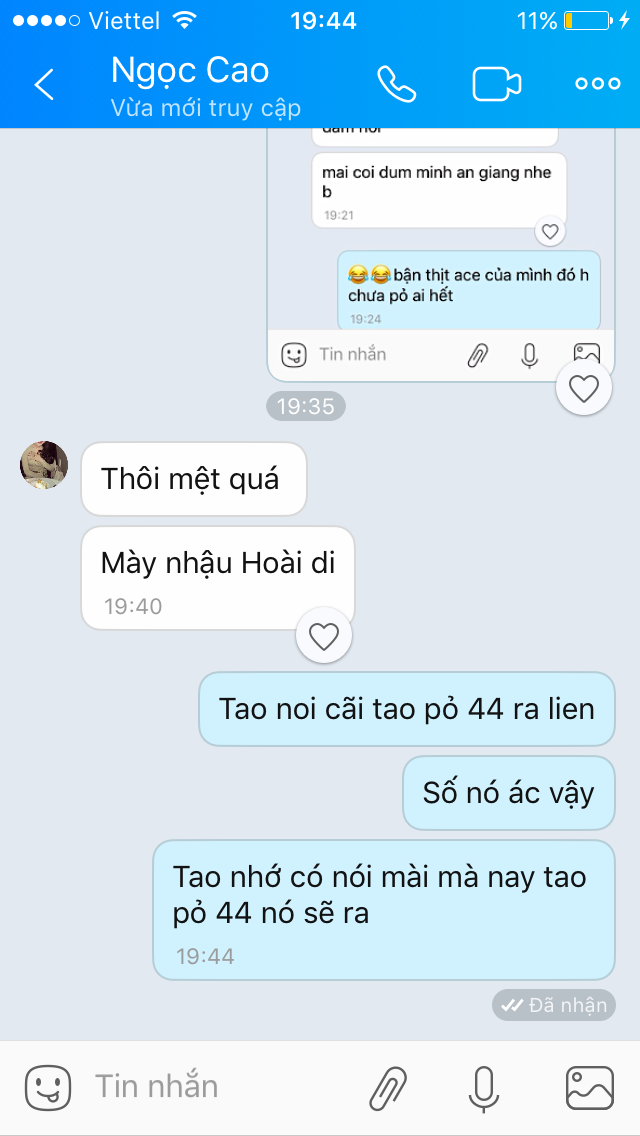
Task: Start a voice call with Ngọc Cao
Action: [x=396, y=84]
